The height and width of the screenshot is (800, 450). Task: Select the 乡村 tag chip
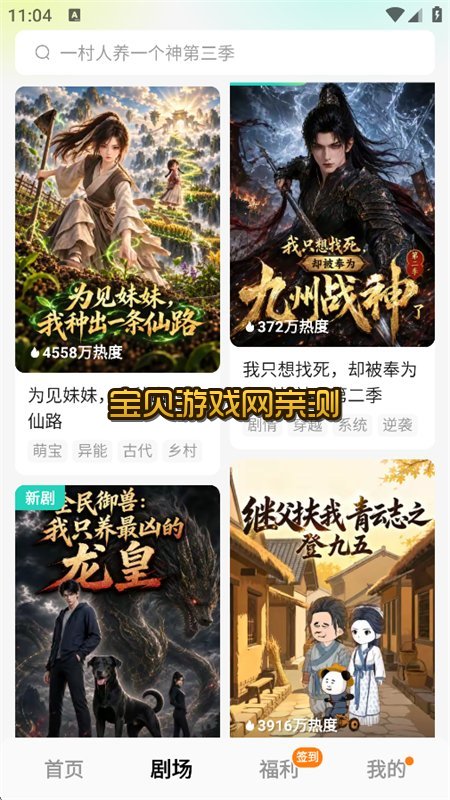click(x=182, y=451)
